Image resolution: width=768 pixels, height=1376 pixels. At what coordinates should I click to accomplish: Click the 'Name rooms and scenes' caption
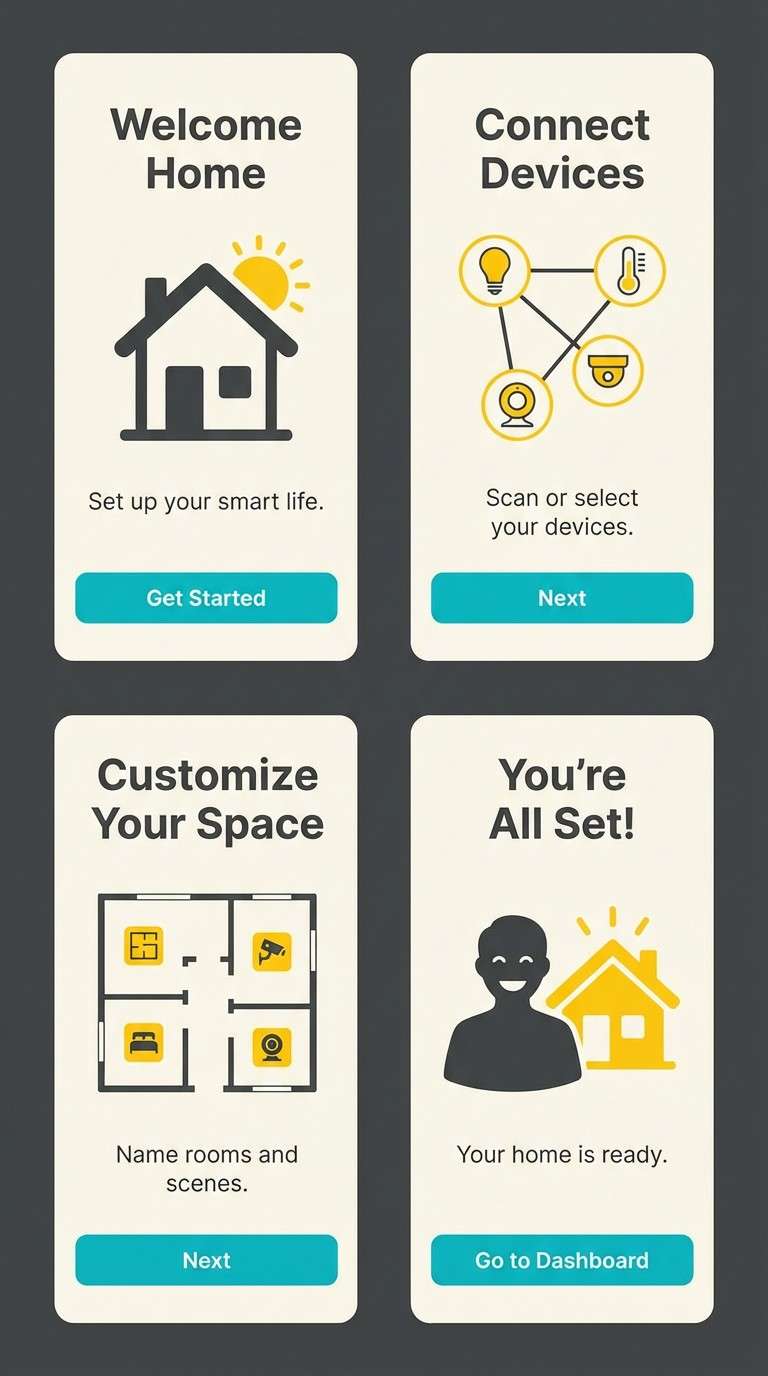pyautogui.click(x=205, y=1168)
